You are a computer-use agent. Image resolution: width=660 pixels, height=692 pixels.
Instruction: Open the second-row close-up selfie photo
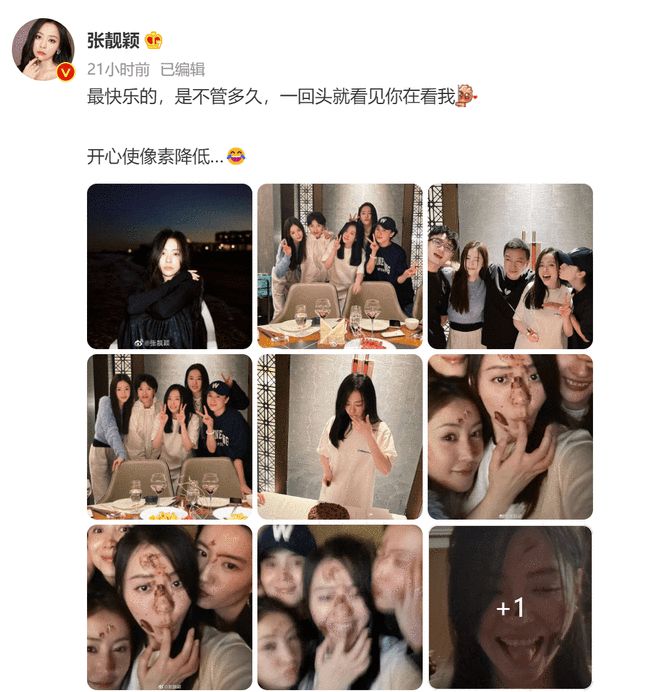click(510, 437)
